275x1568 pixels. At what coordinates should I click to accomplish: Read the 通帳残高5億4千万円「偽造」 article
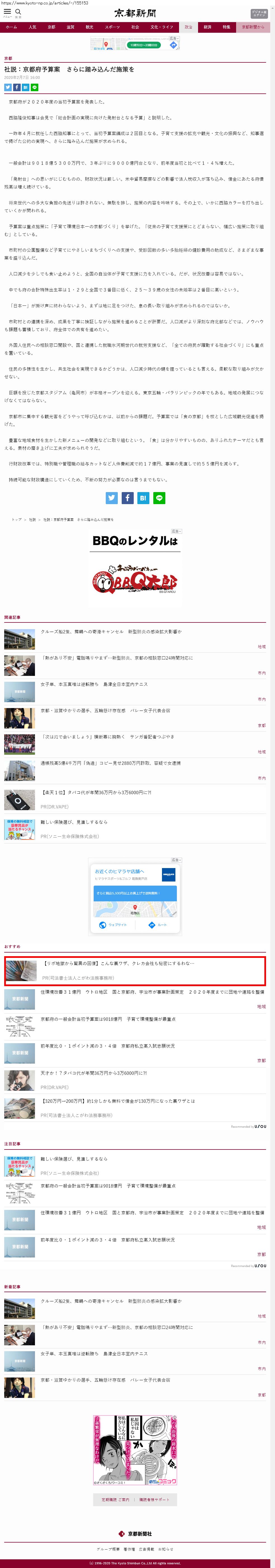111,763
